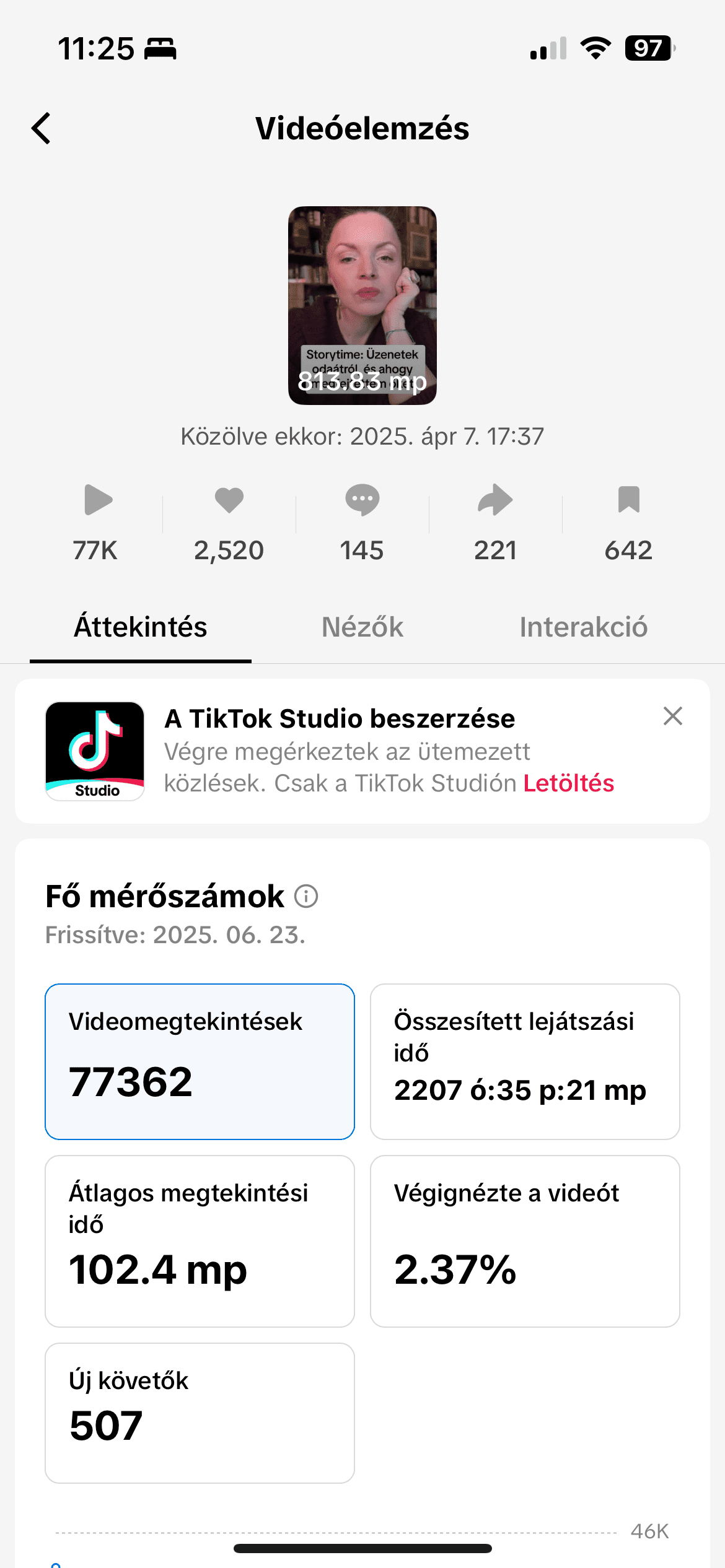
Task: Tap the Letöltés link
Action: (568, 783)
